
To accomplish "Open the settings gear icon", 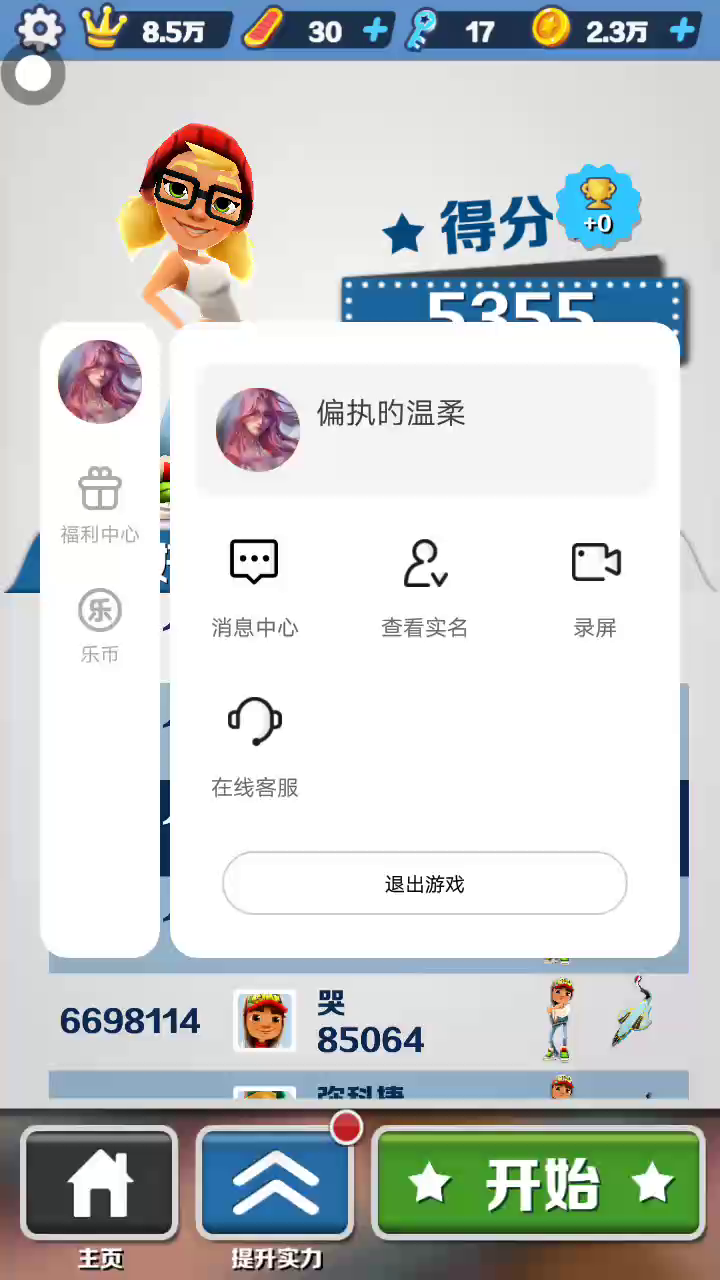I will click(x=40, y=27).
